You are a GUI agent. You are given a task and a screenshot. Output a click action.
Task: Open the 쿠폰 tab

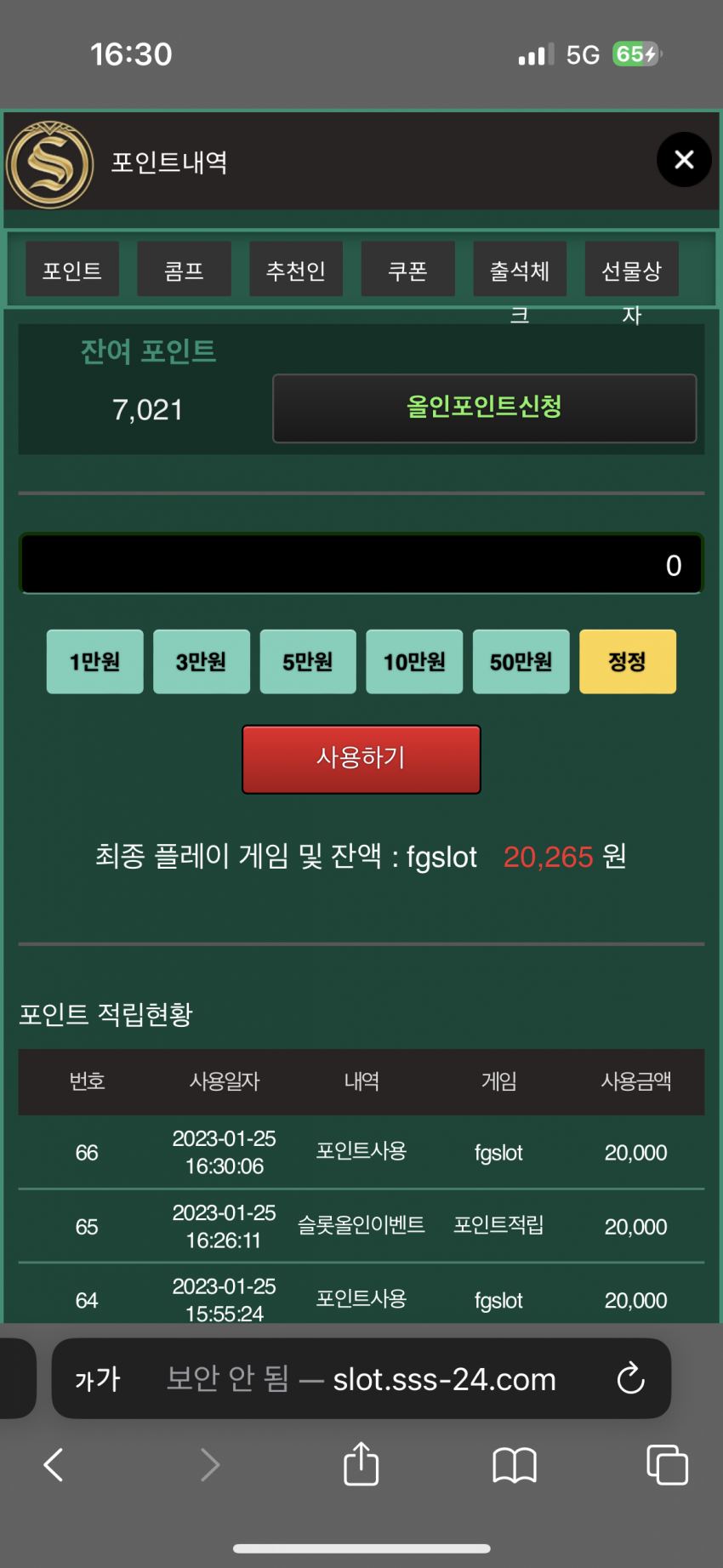(x=407, y=270)
